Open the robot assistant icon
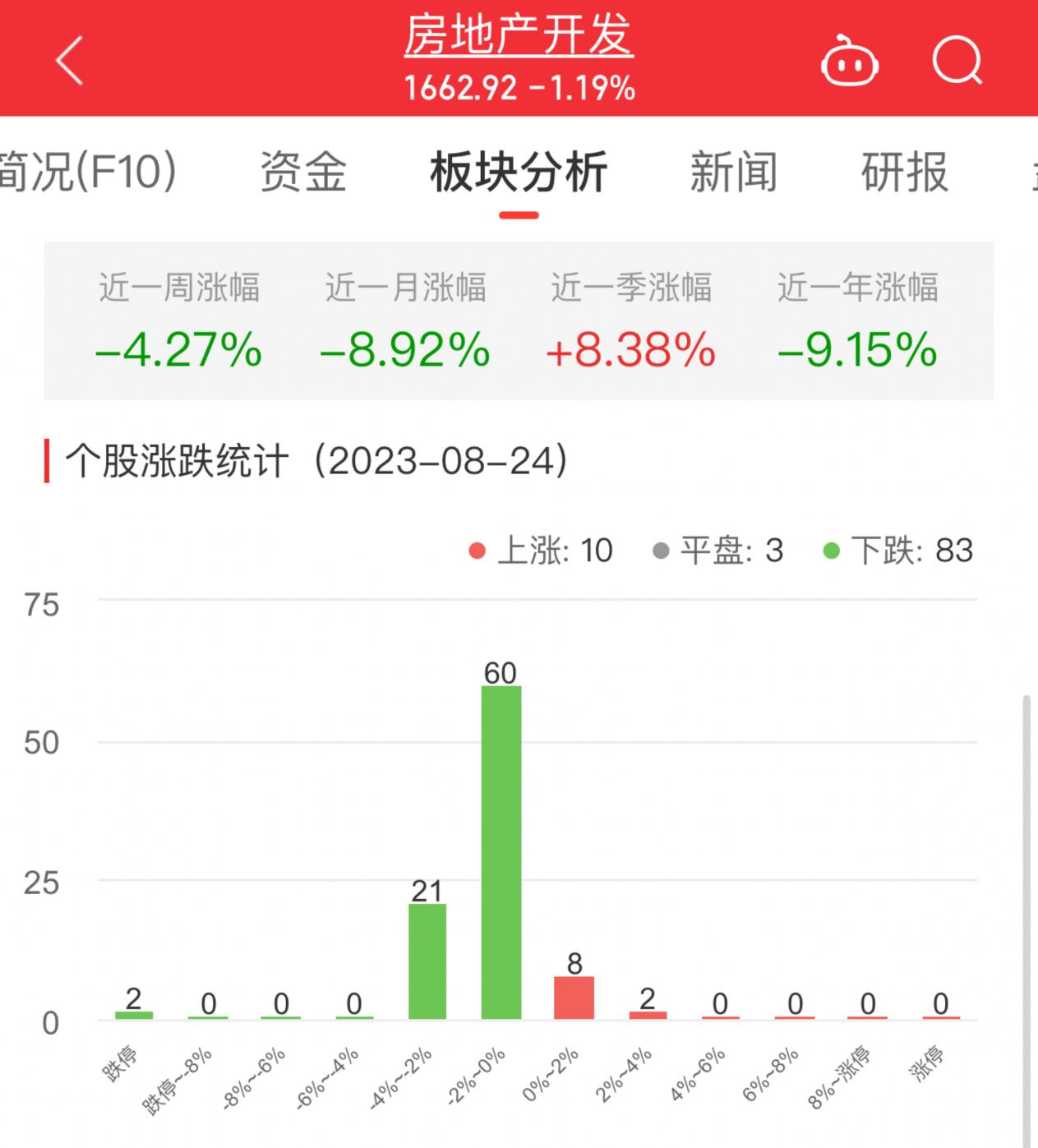The image size is (1038, 1148). point(849,62)
